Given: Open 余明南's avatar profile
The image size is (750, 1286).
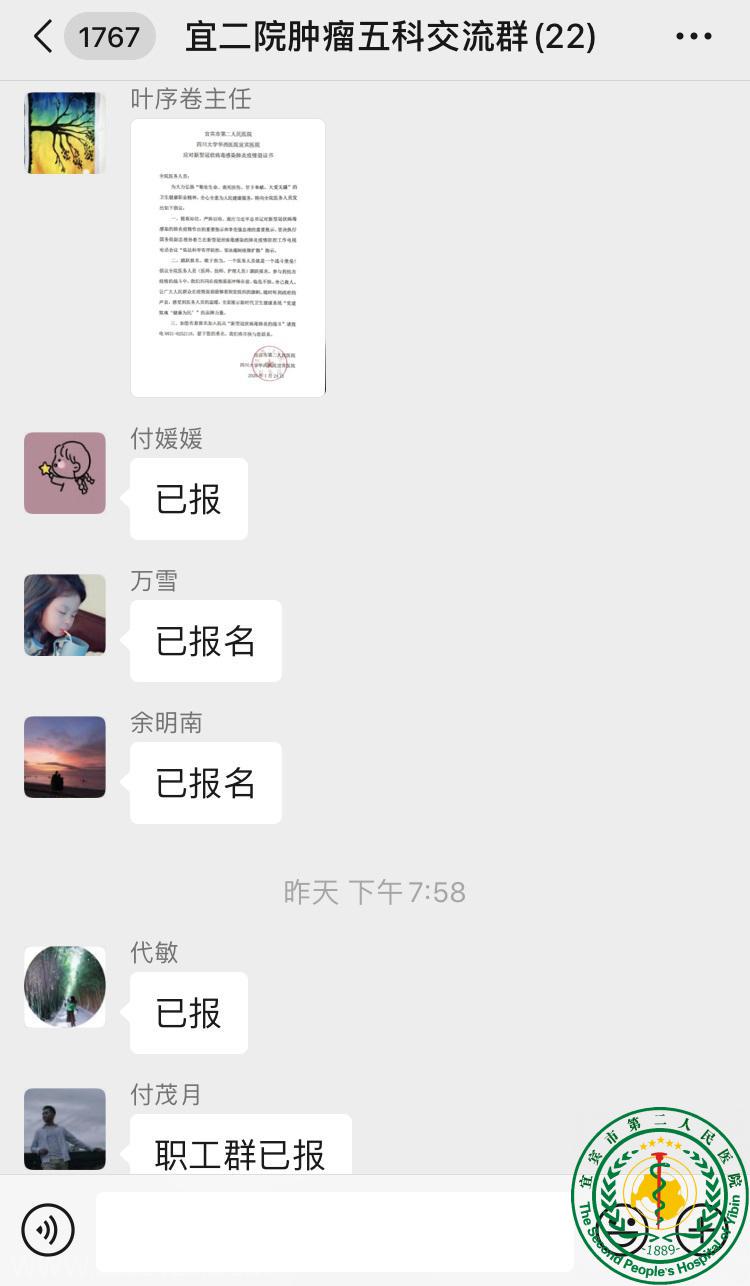Looking at the screenshot, I should (65, 757).
